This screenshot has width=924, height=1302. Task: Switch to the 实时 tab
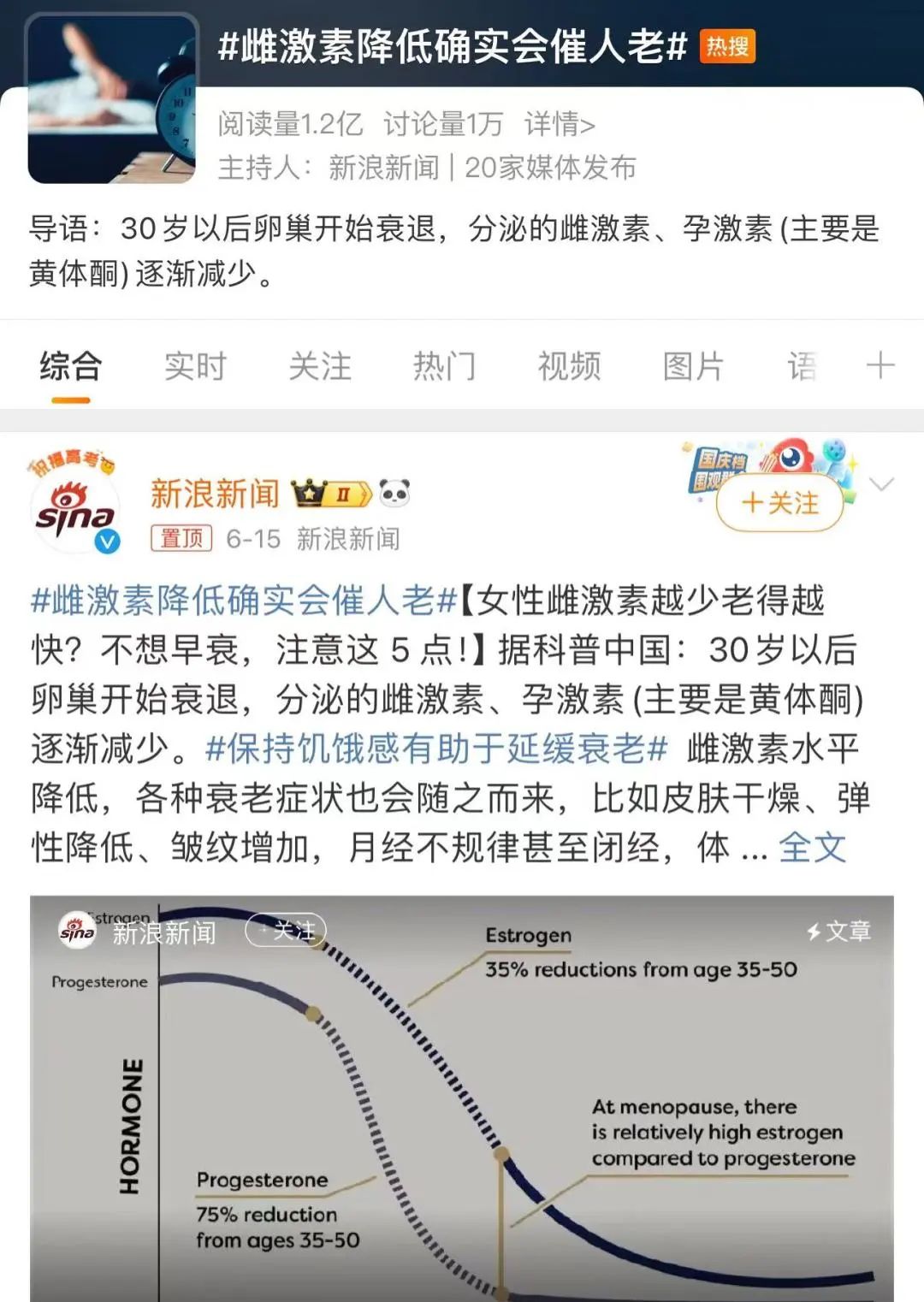(195, 366)
